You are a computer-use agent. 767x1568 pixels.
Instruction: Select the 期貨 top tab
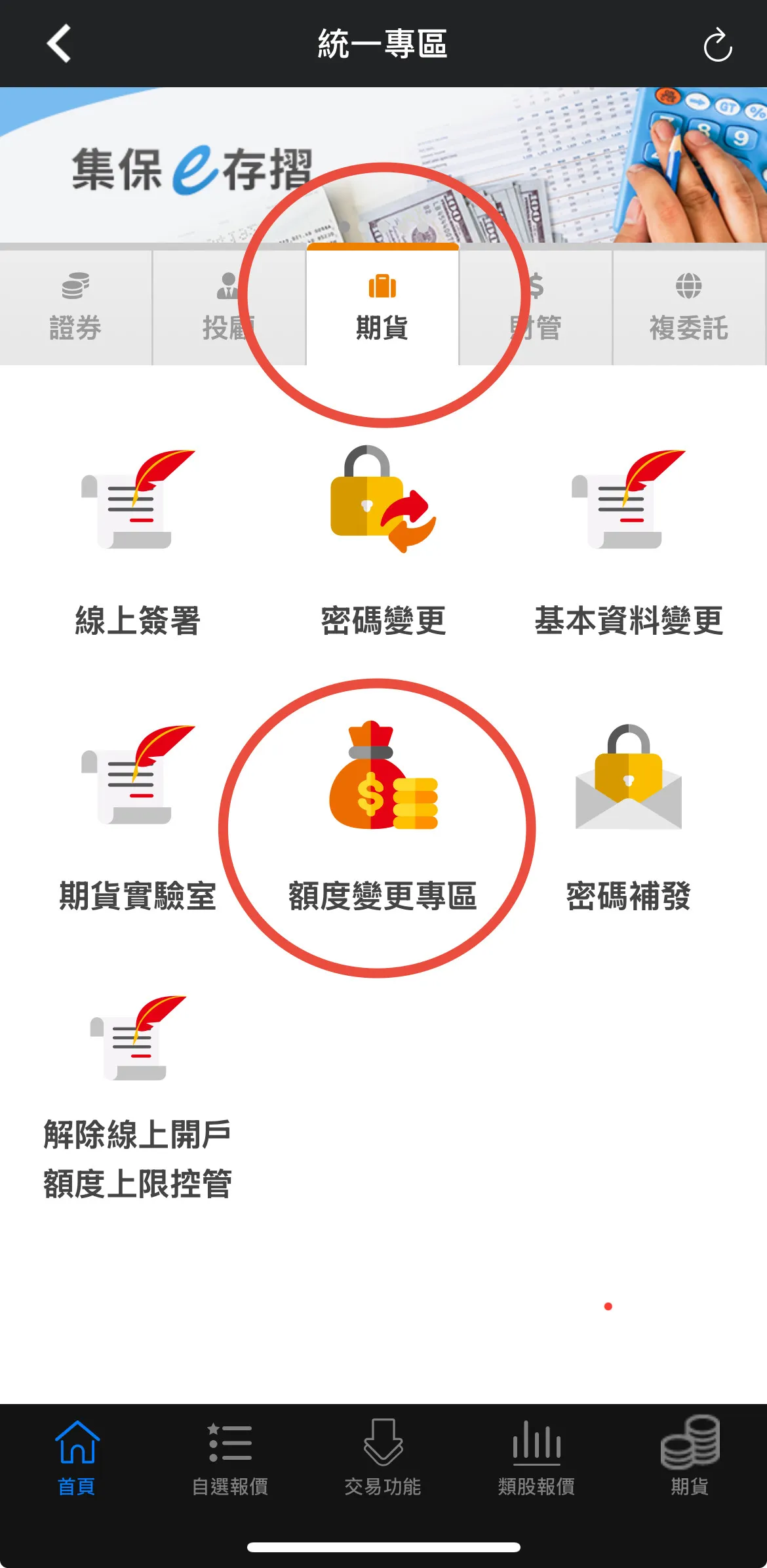click(382, 307)
